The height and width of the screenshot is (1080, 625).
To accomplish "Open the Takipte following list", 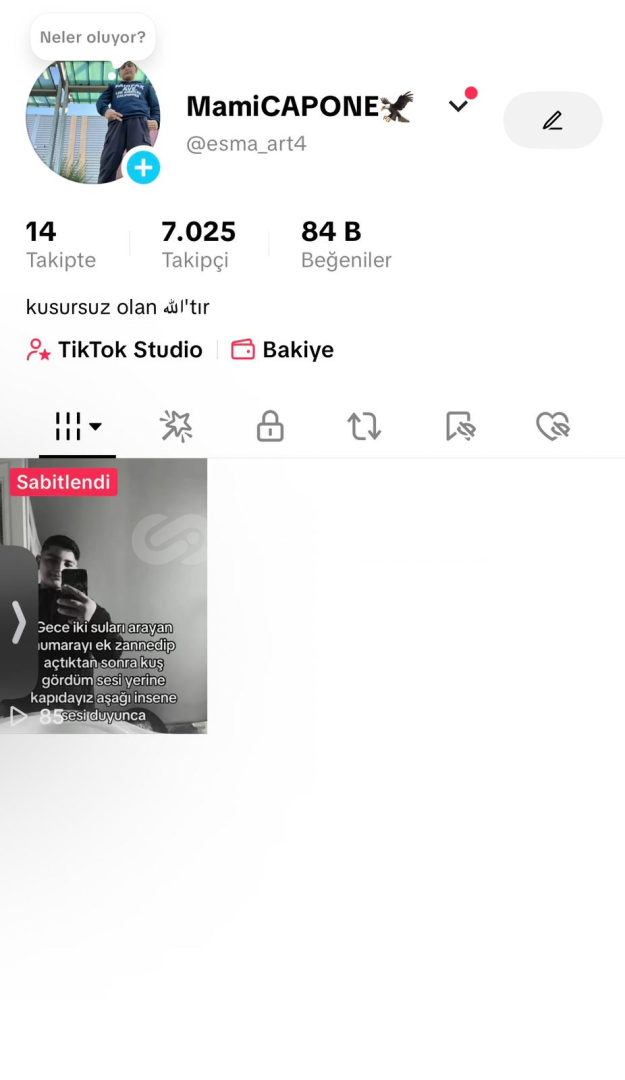I will pos(60,245).
